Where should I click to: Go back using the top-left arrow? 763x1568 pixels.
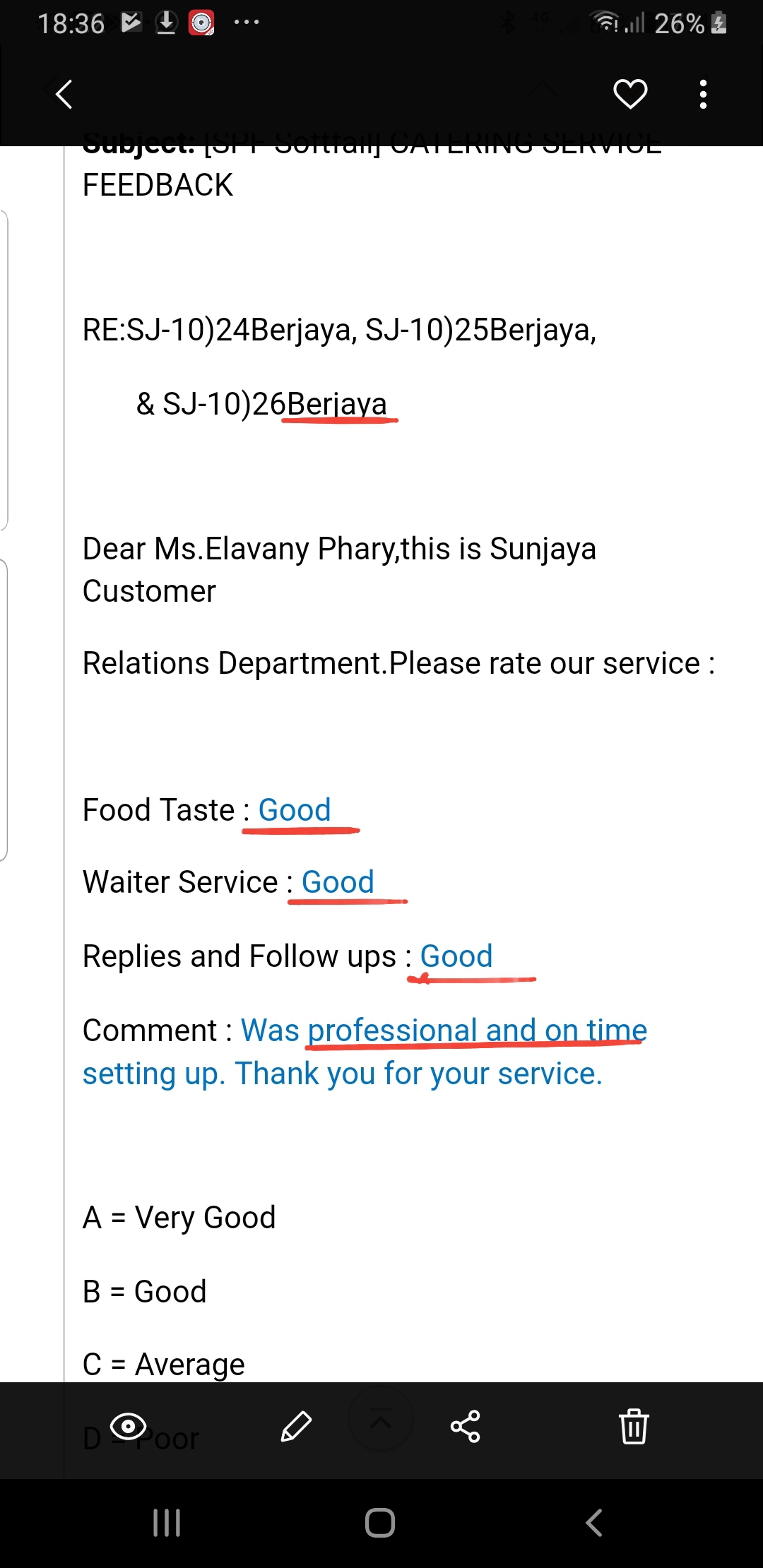tap(64, 94)
